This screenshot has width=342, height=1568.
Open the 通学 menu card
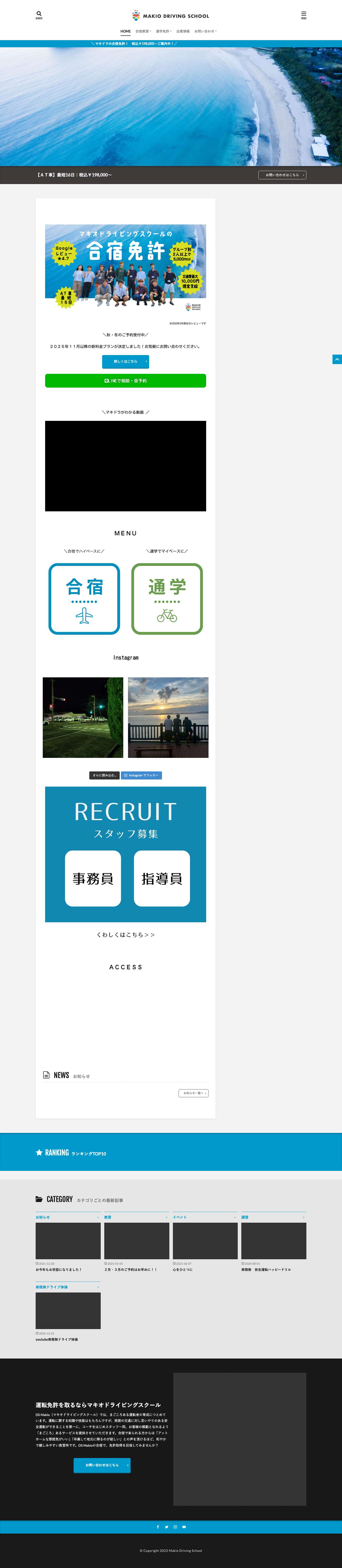click(167, 598)
